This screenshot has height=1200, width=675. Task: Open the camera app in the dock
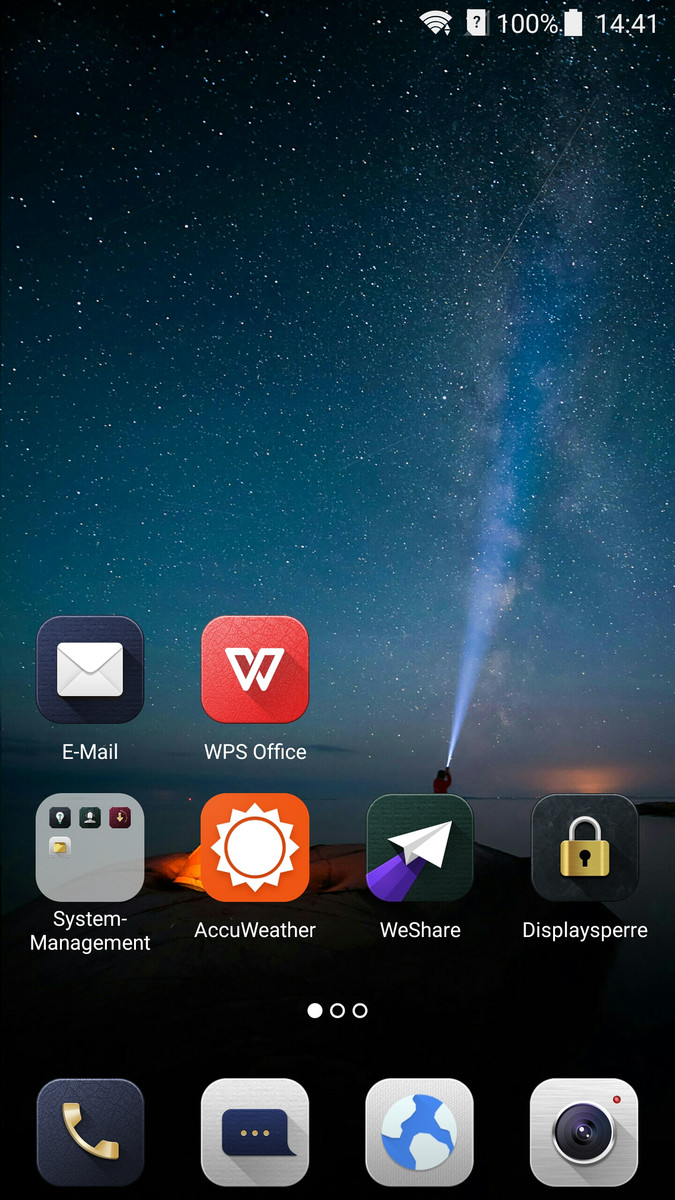click(585, 1132)
